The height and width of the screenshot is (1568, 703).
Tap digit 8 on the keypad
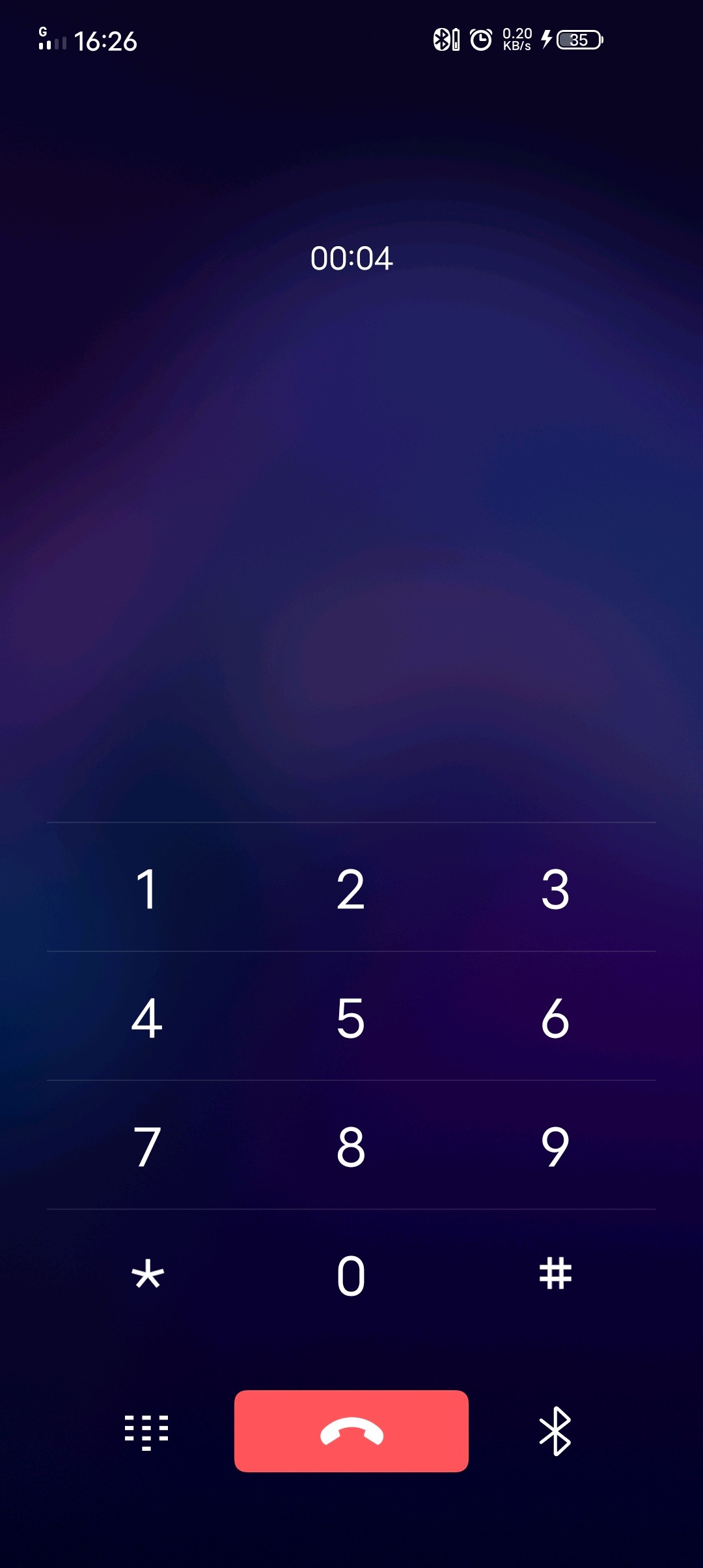point(351,1147)
